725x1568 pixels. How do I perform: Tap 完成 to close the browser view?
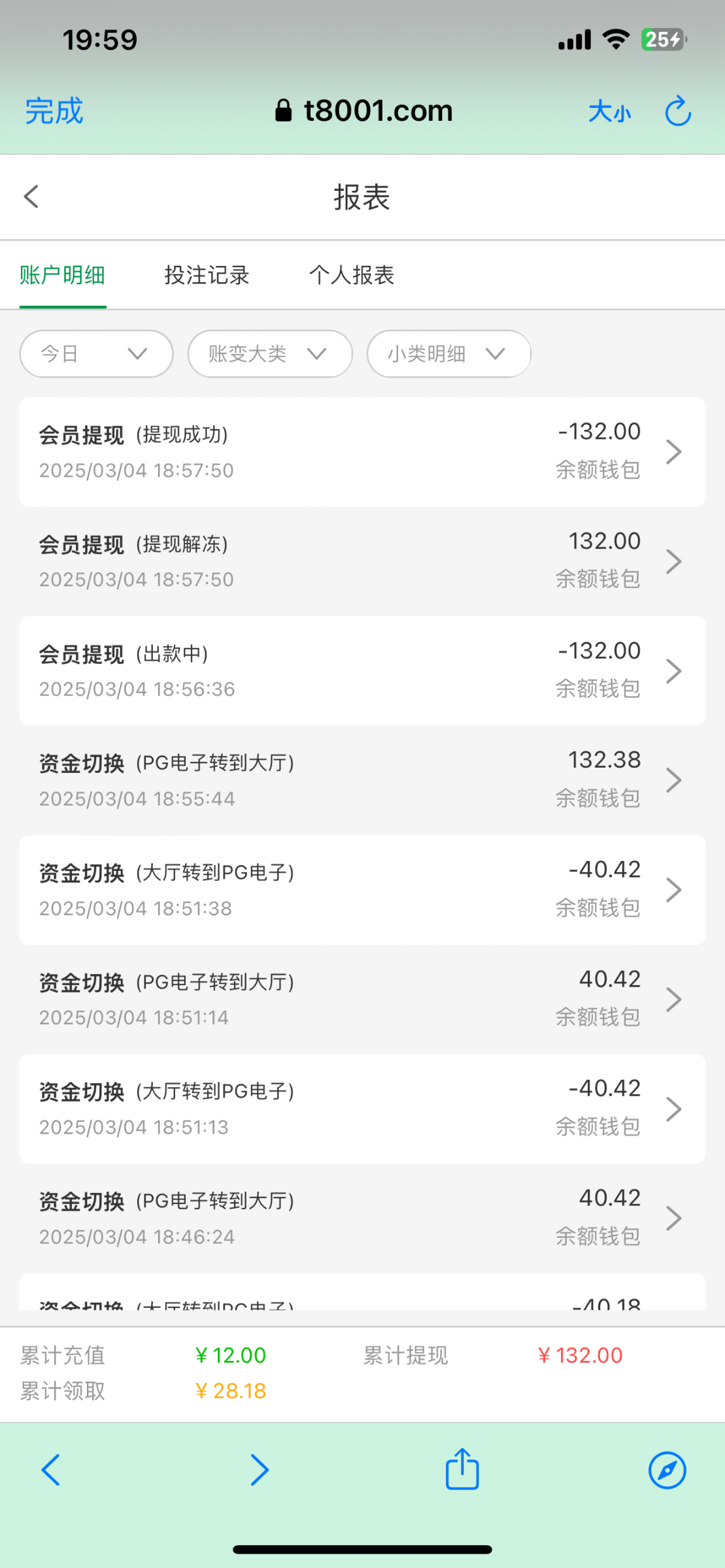[54, 111]
